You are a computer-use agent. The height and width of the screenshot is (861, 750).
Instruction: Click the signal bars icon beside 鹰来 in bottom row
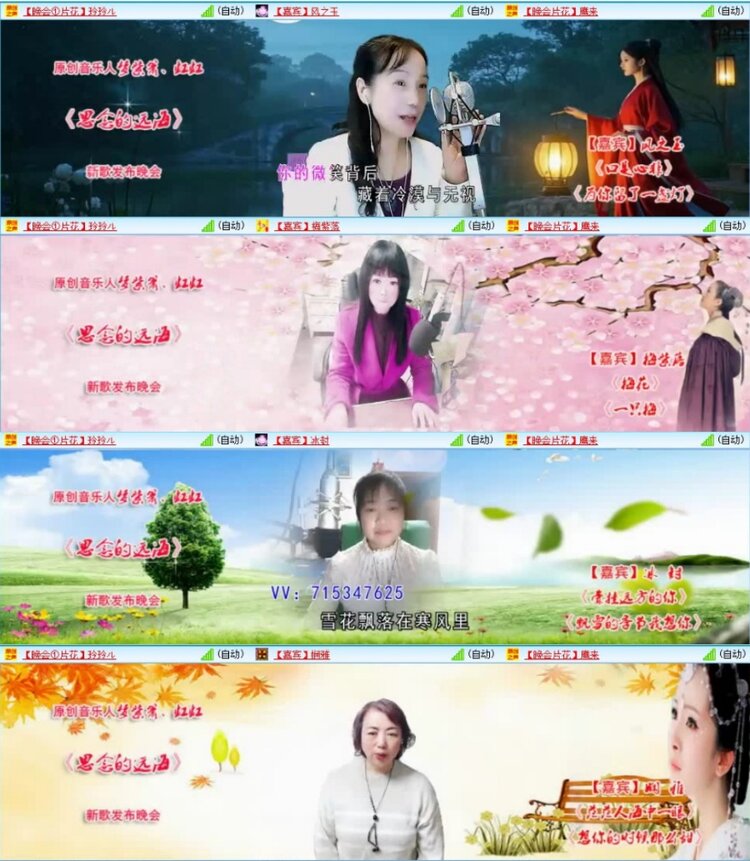point(707,653)
